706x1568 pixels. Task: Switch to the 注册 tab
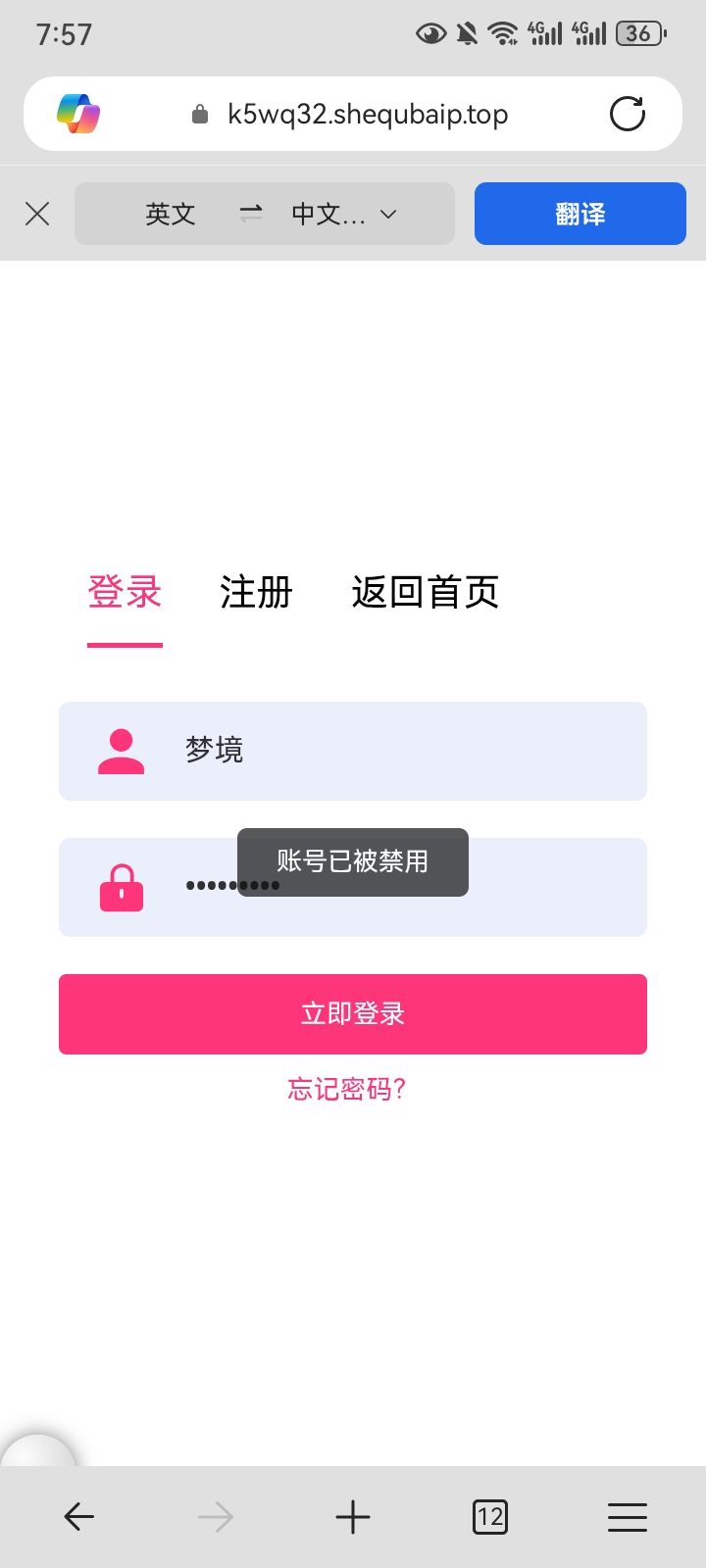256,593
